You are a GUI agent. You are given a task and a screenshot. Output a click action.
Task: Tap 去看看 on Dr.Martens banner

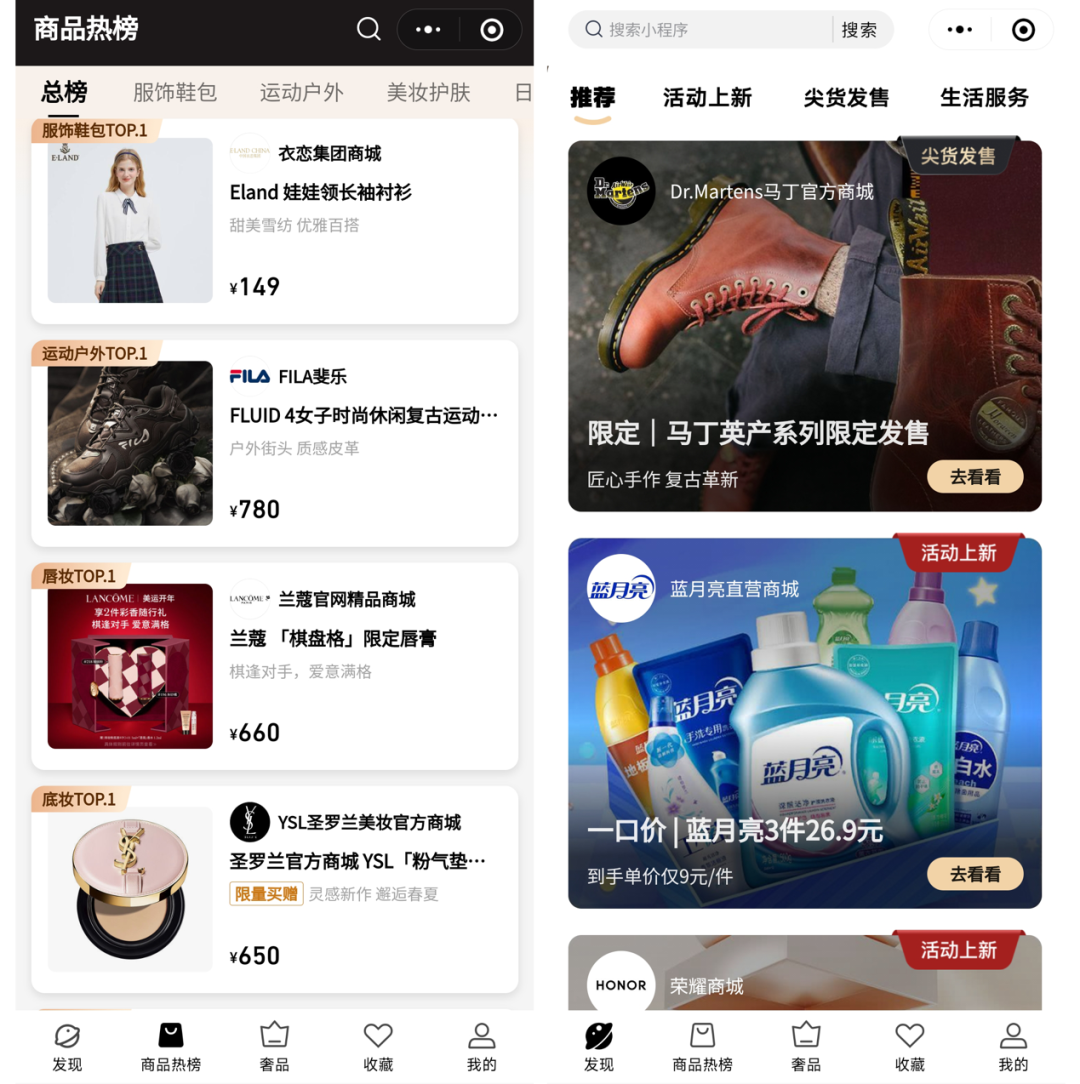974,477
